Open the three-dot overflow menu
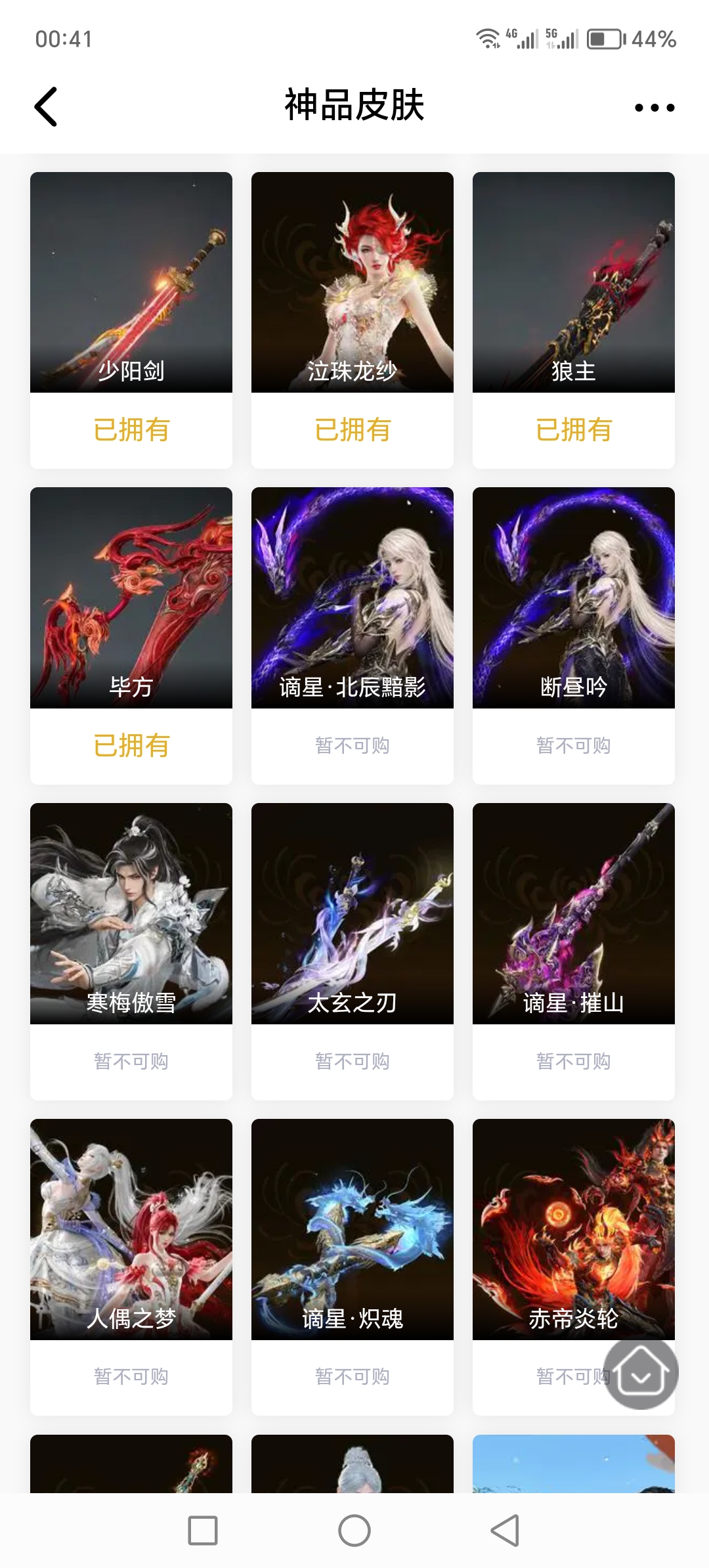The image size is (709, 1568). 654,108
